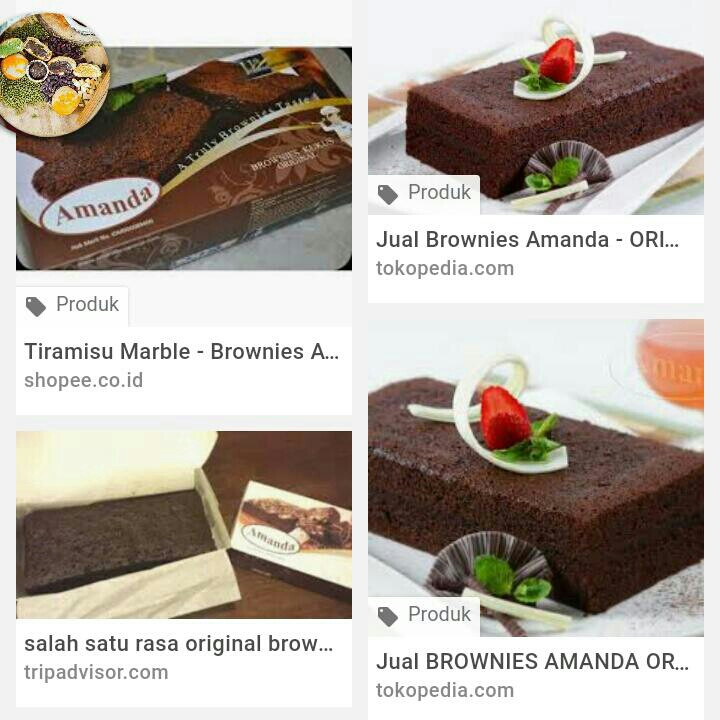
Task: Open the Jual BROWNIES AMANDA OR tokopedia result
Action: coord(532,662)
